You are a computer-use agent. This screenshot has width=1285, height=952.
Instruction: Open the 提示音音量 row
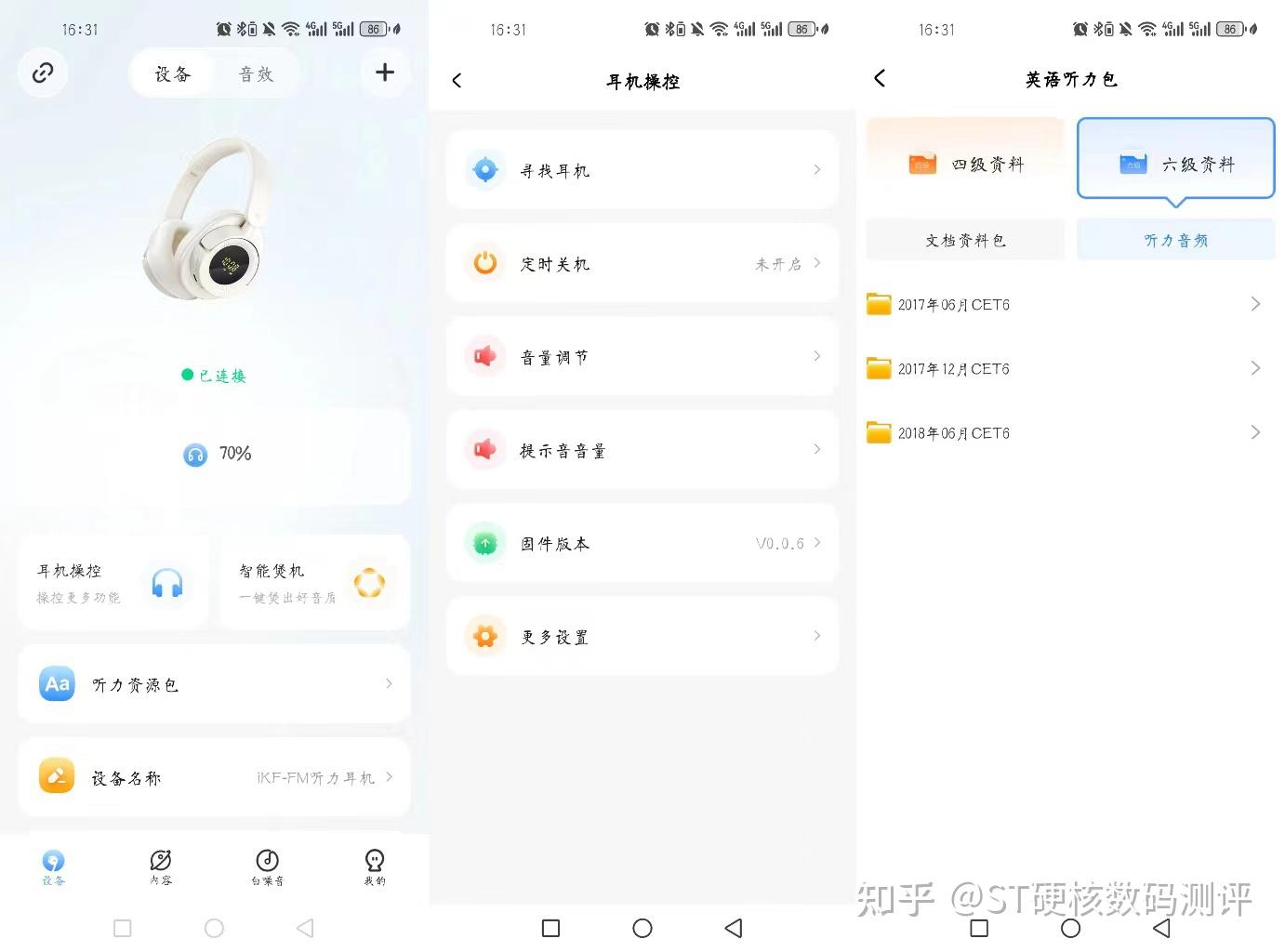pos(642,450)
